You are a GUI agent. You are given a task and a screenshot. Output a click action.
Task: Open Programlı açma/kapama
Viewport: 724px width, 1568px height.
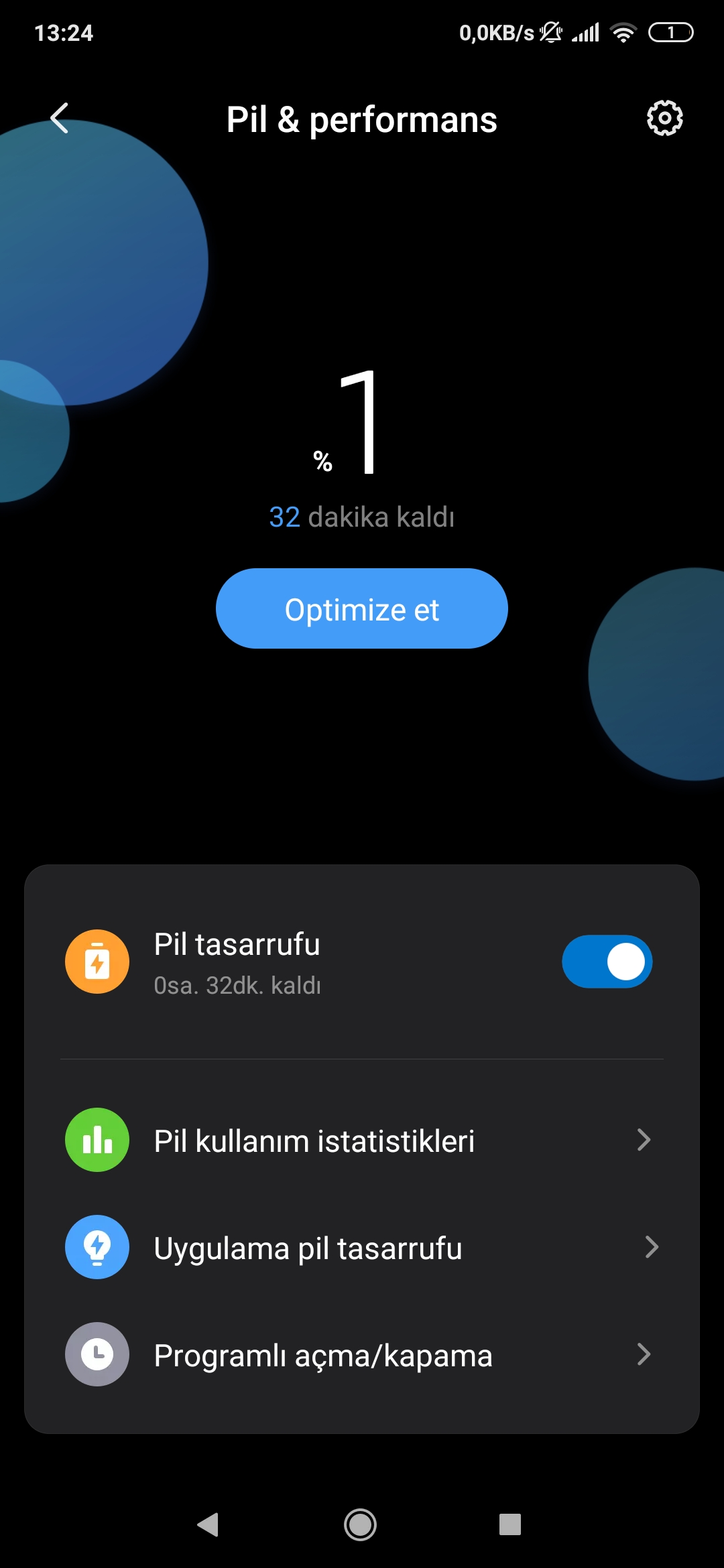362,1354
